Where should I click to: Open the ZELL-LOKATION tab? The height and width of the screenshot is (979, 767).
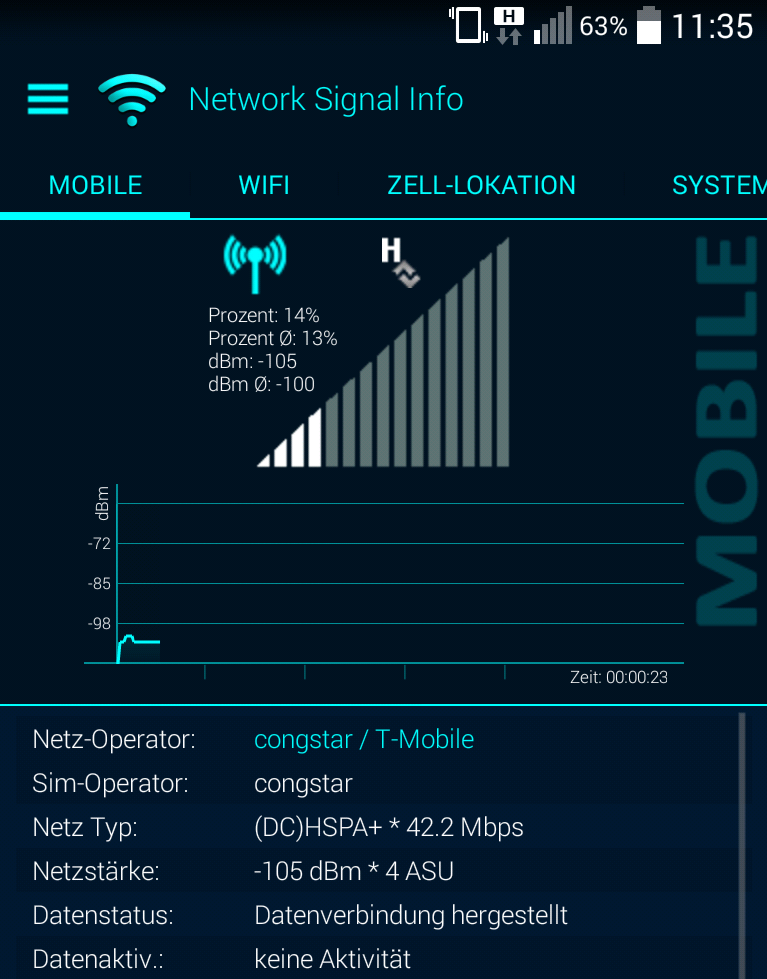tap(481, 185)
